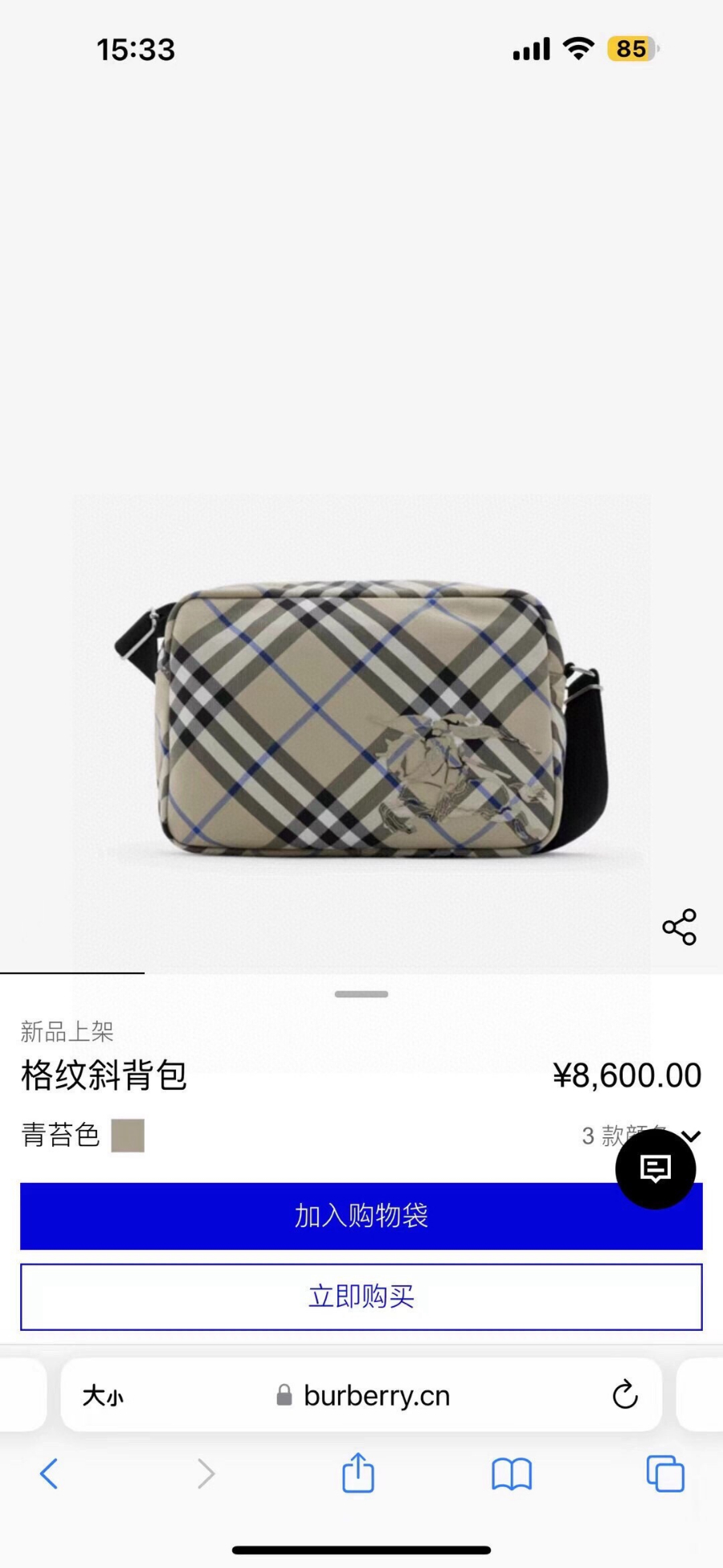Select the 青苔色 color swatch
This screenshot has height=1568, width=723.
128,1136
